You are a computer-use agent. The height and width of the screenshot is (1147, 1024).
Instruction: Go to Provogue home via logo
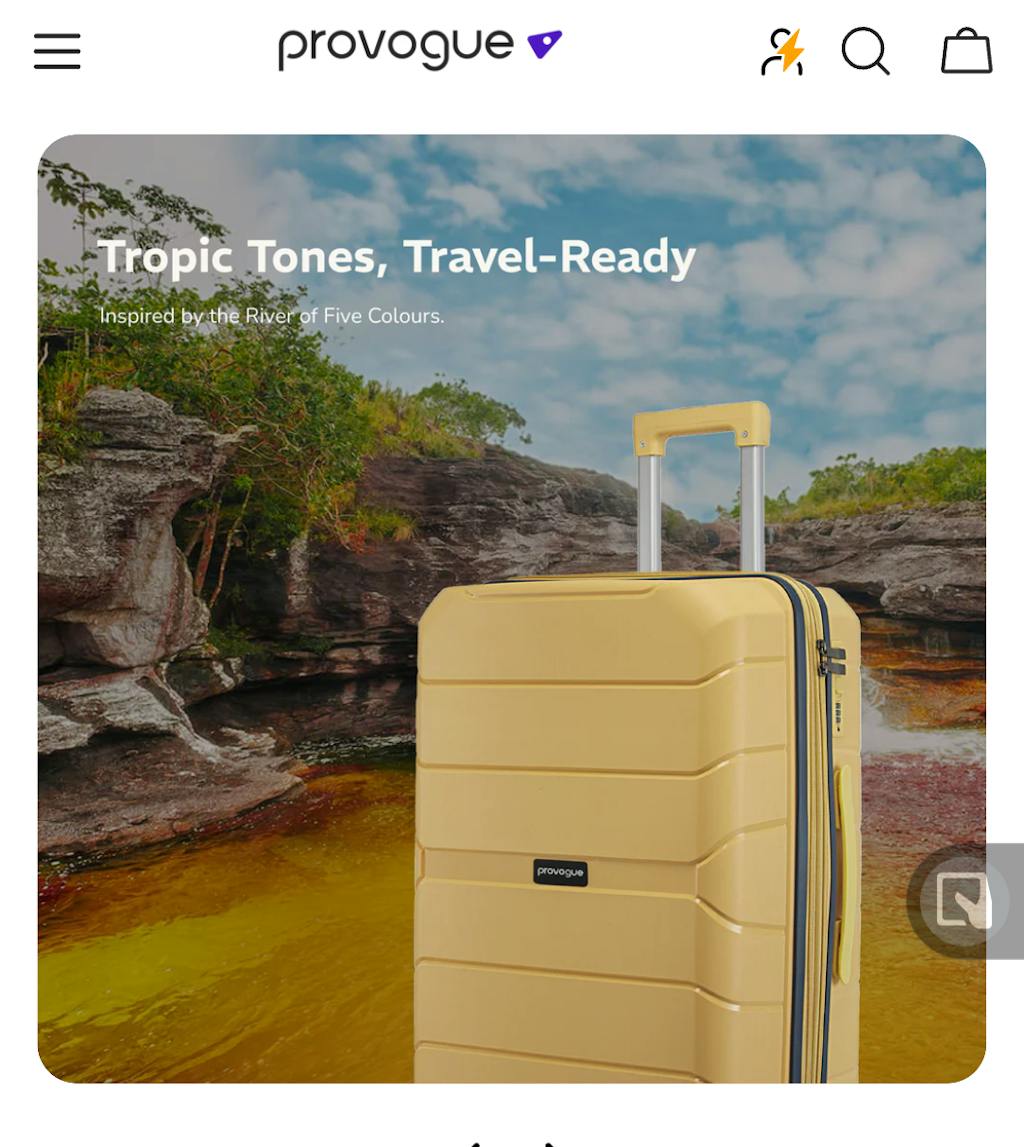click(420, 48)
